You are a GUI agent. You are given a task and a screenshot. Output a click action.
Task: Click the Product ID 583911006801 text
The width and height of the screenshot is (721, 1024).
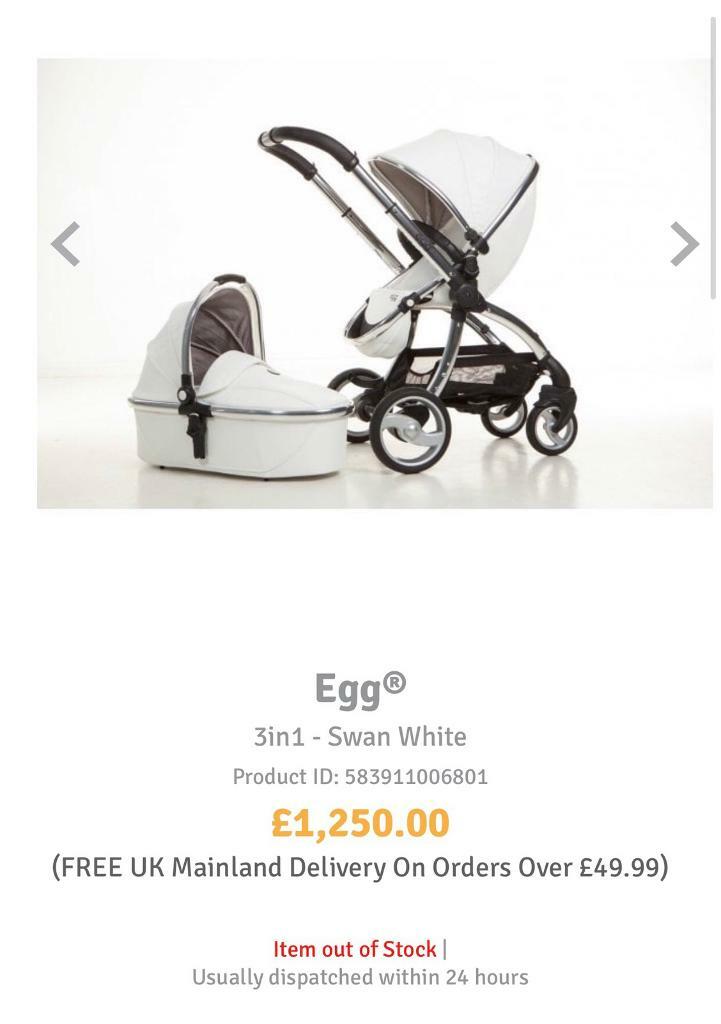pyautogui.click(x=360, y=774)
